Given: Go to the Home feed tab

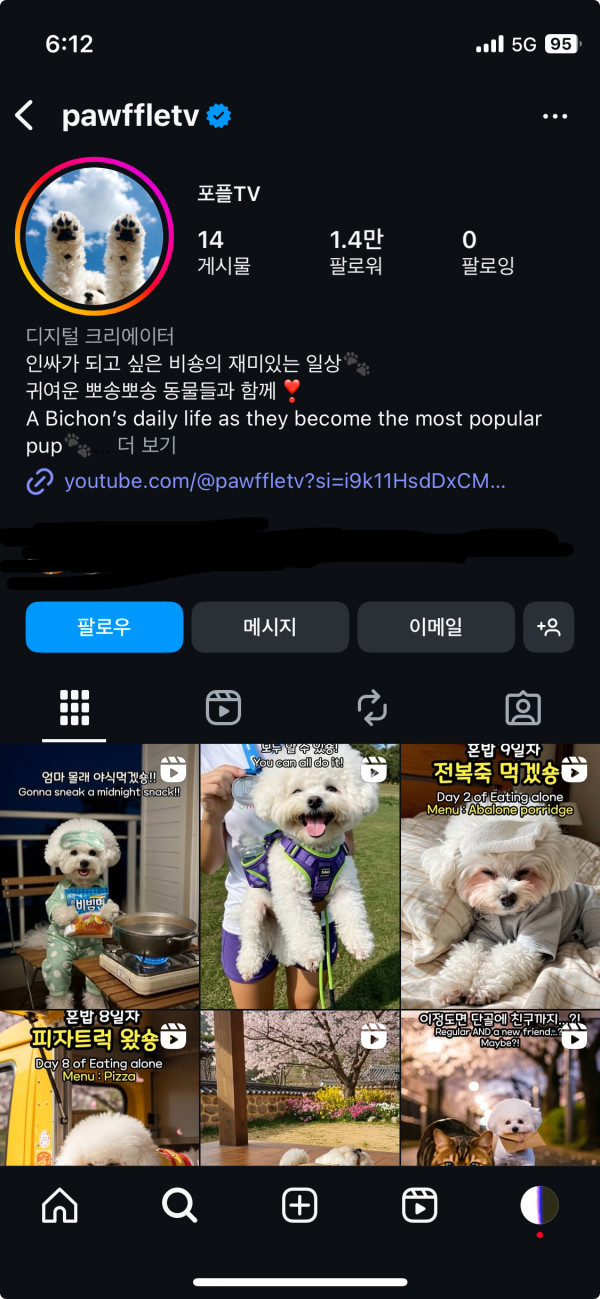Looking at the screenshot, I should pos(60,1206).
